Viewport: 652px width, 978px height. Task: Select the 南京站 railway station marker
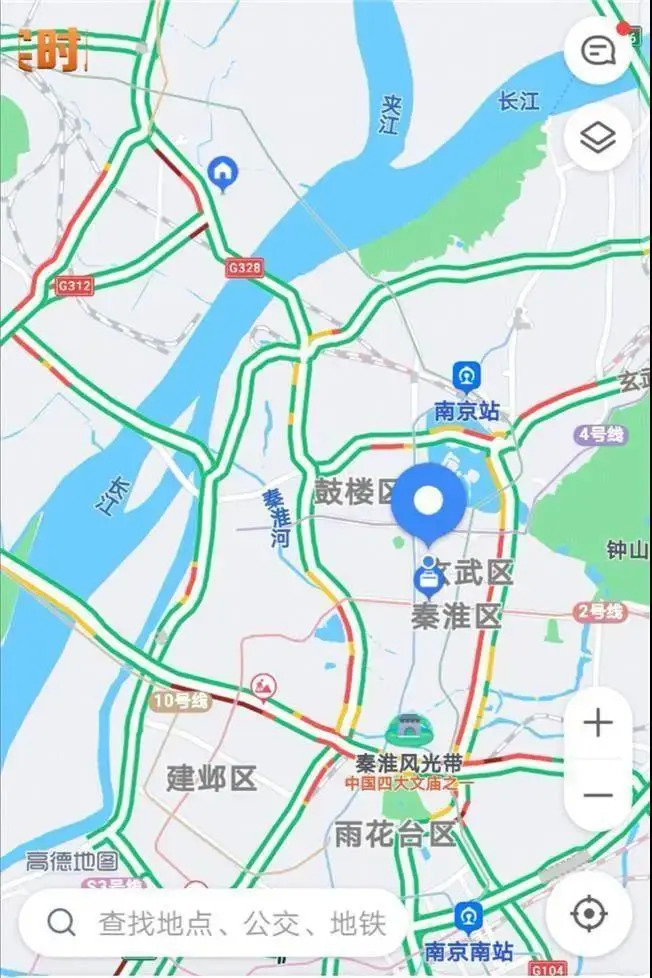tap(466, 377)
